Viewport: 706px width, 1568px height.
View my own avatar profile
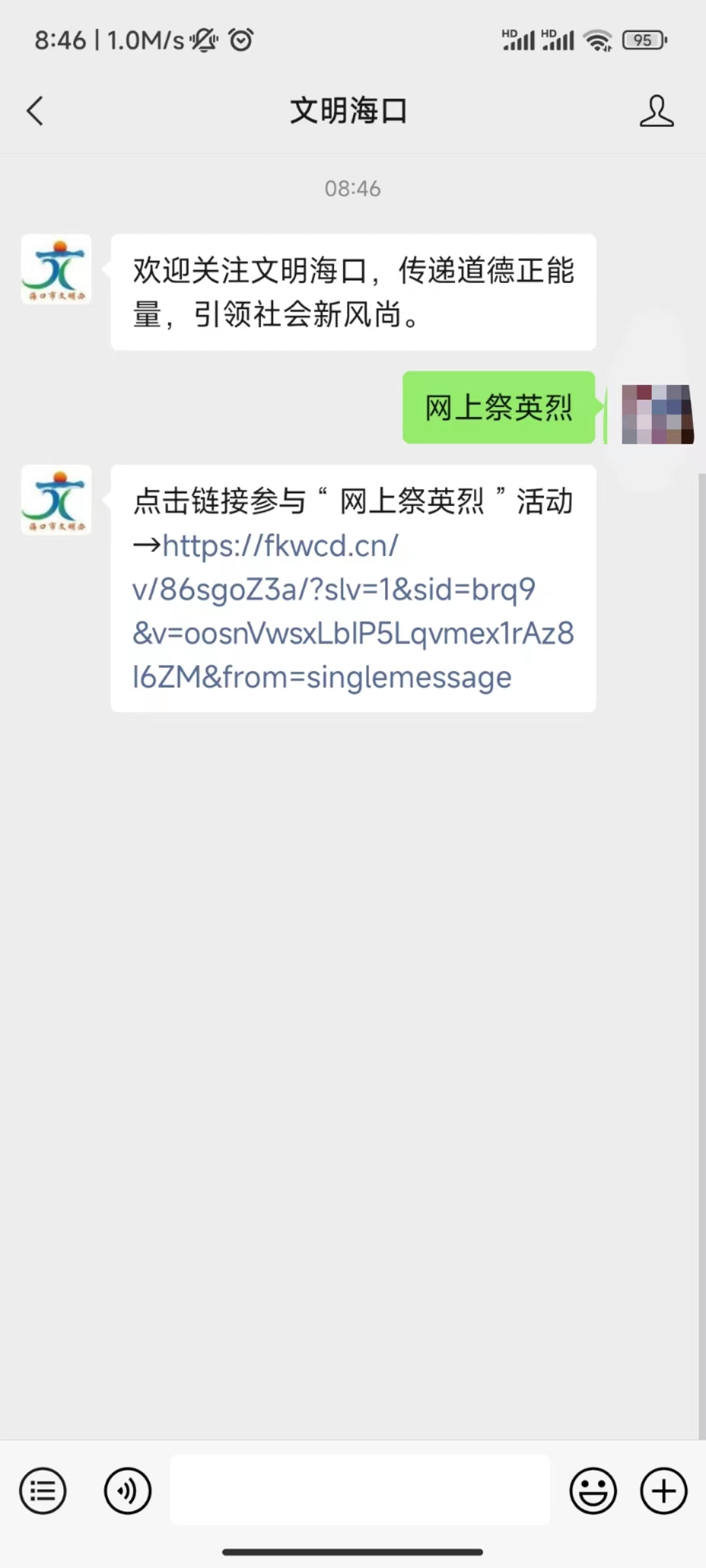(656, 414)
